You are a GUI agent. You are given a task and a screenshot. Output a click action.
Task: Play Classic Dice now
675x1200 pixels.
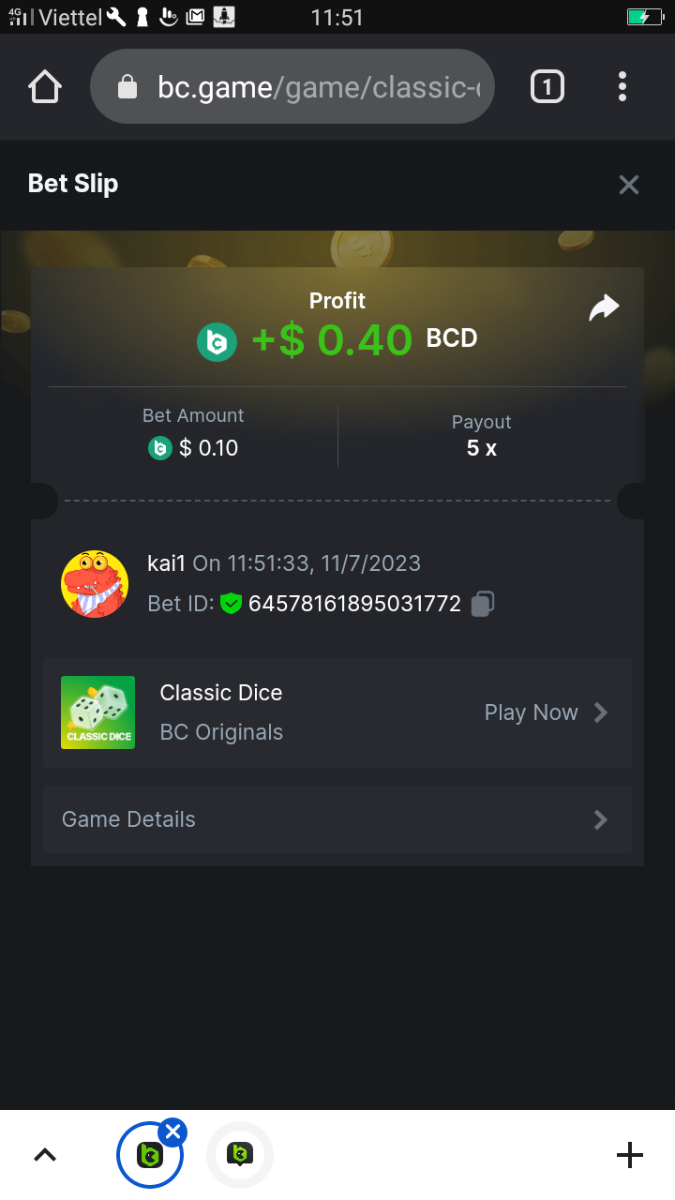click(x=545, y=712)
